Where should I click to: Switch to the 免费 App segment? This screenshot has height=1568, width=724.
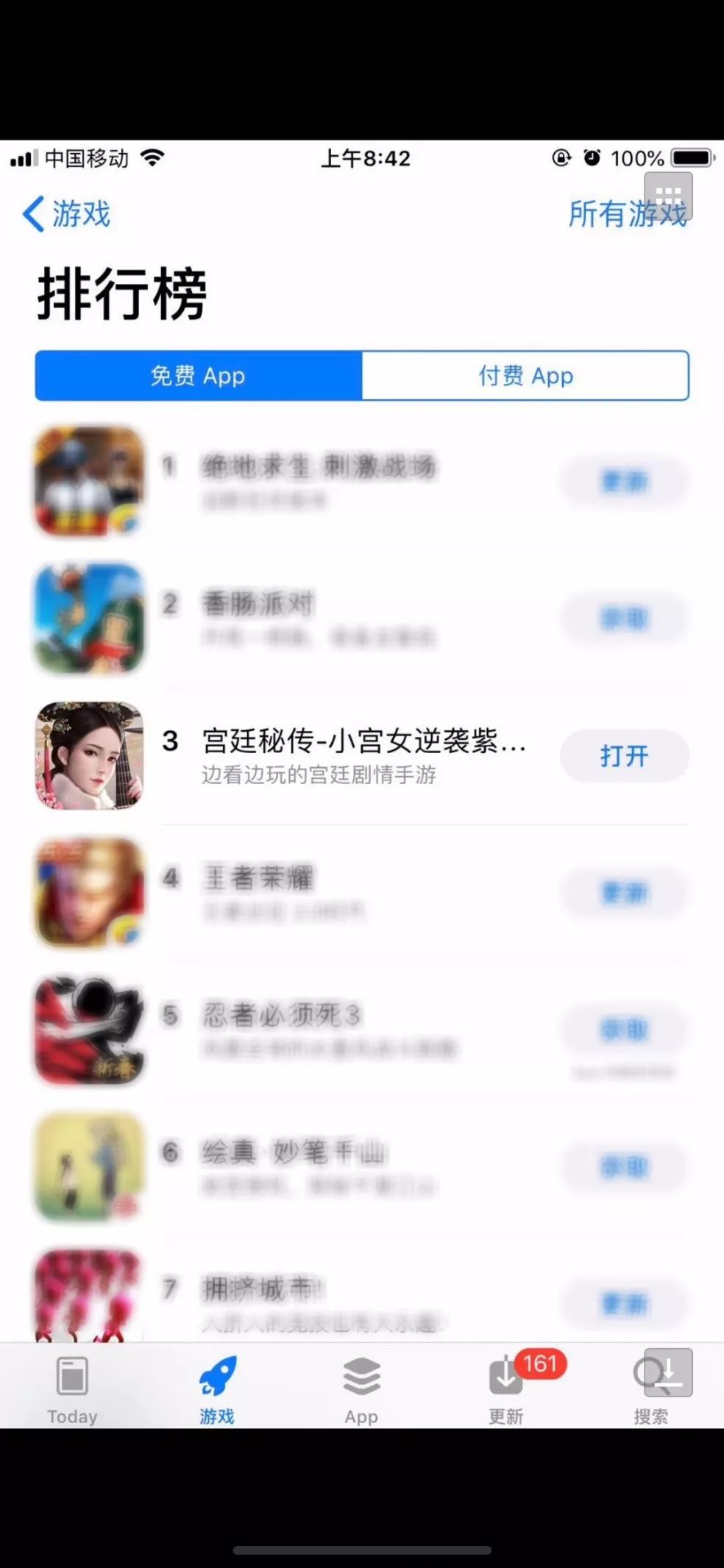[199, 376]
